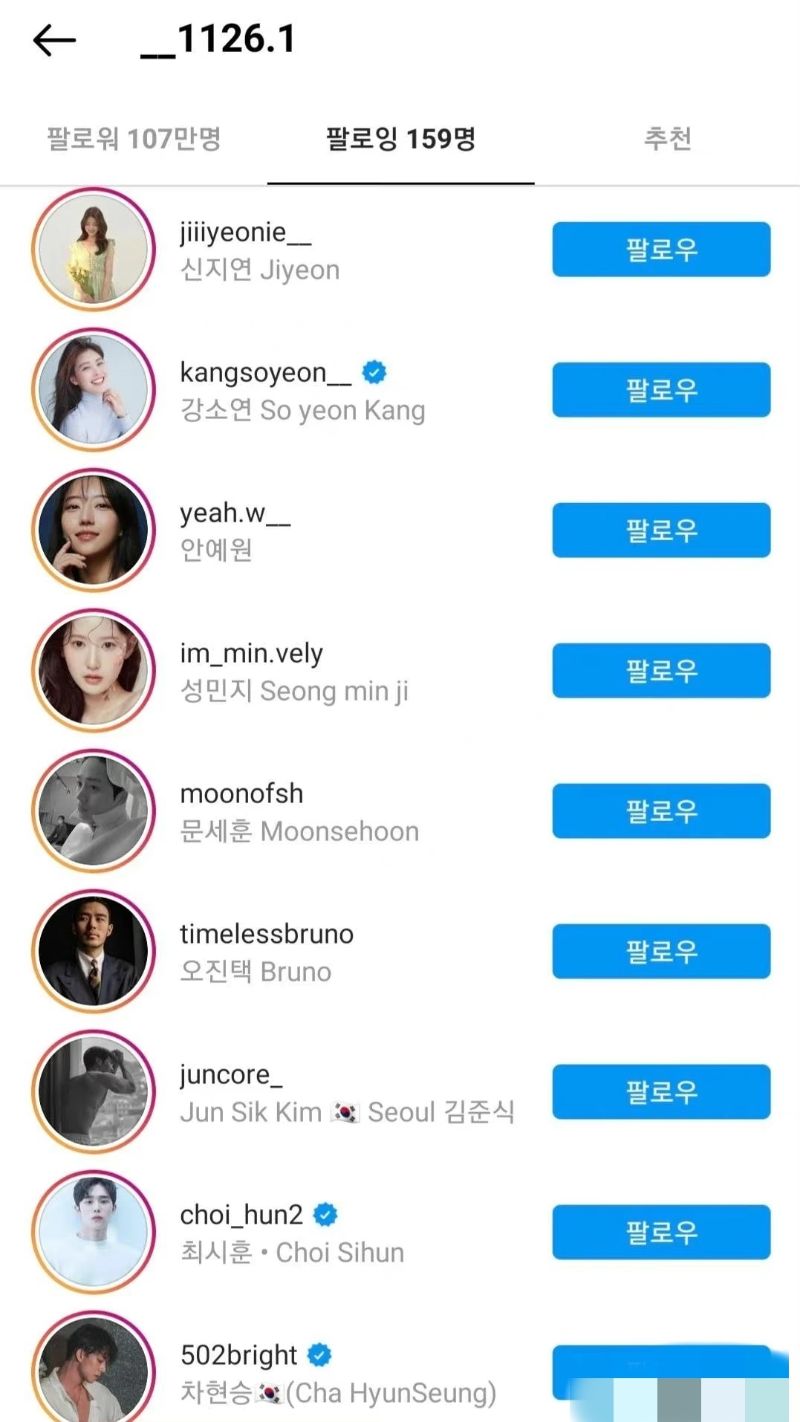This screenshot has height=1422, width=800.
Task: View kangsoyeon__ profile picture story
Action: pos(93,390)
